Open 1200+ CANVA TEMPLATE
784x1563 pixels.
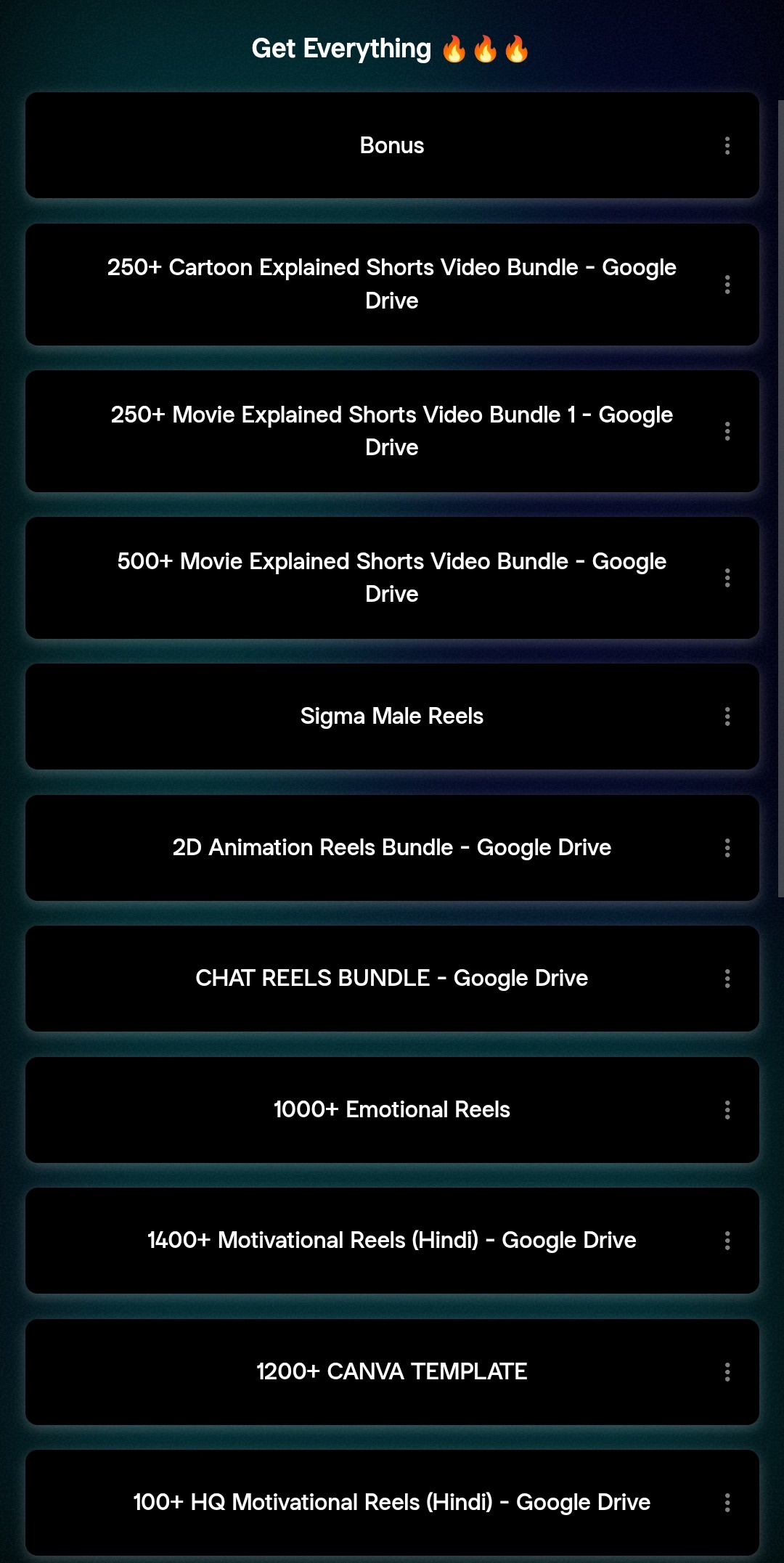point(392,1372)
